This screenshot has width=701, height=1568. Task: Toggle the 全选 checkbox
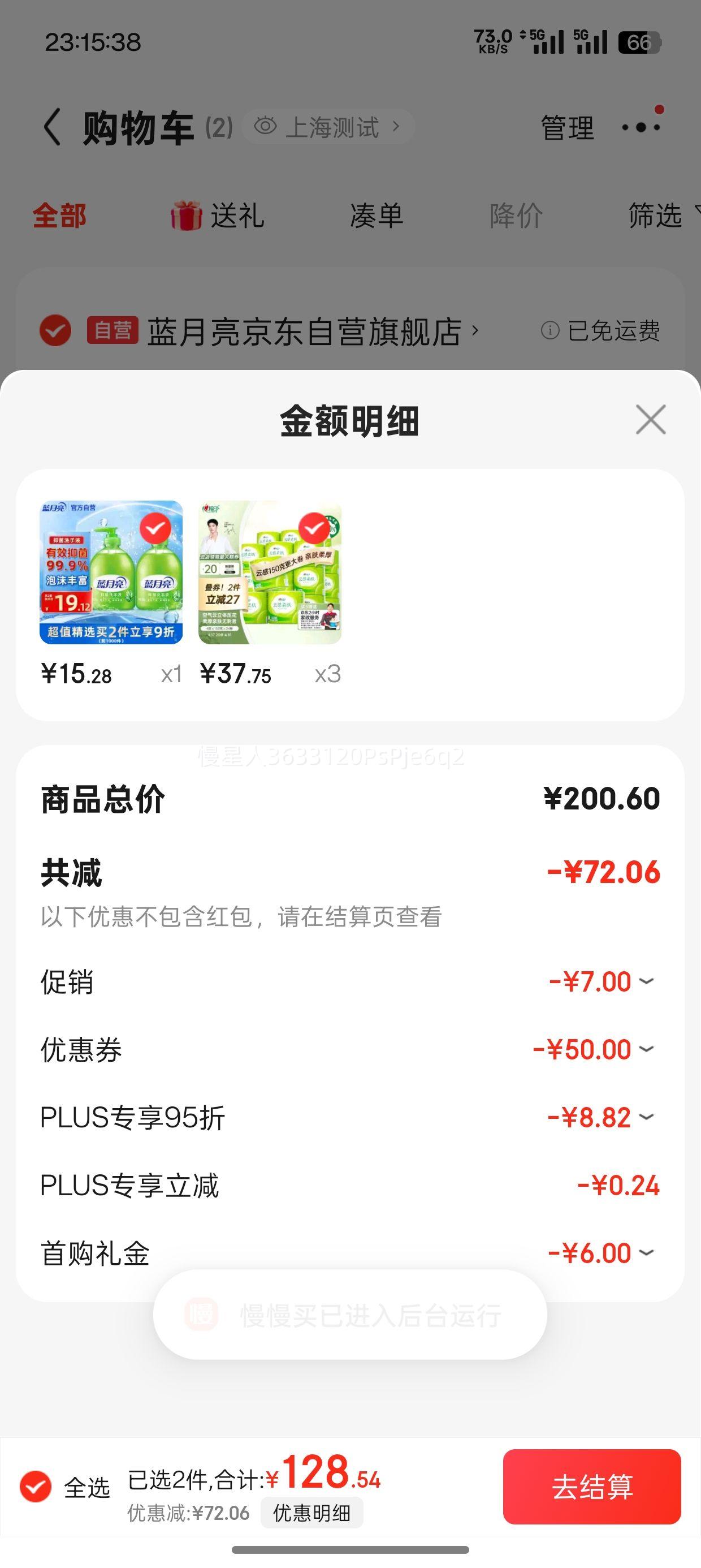[35, 1487]
